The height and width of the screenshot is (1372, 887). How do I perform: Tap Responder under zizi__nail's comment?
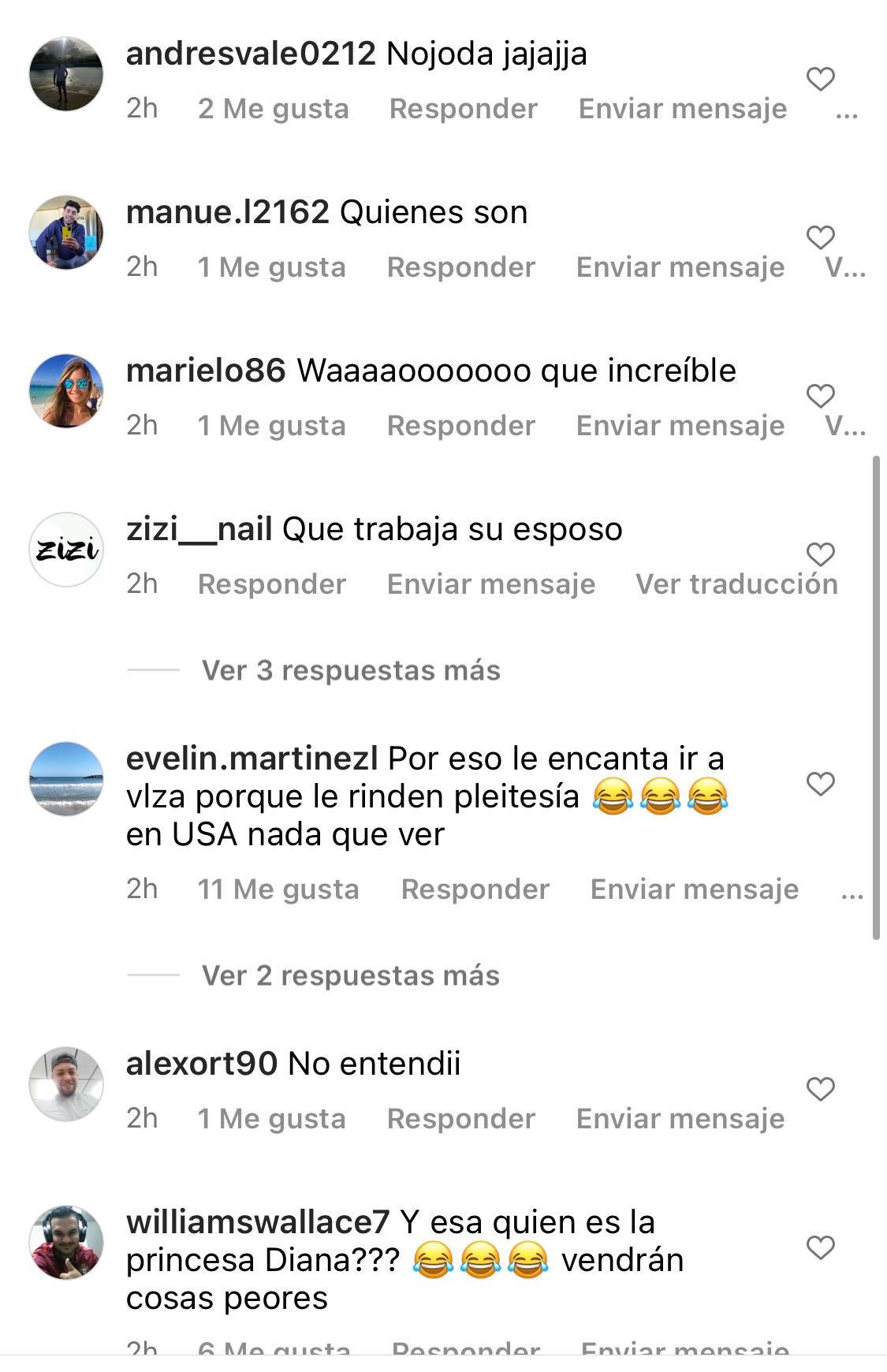pos(271,584)
